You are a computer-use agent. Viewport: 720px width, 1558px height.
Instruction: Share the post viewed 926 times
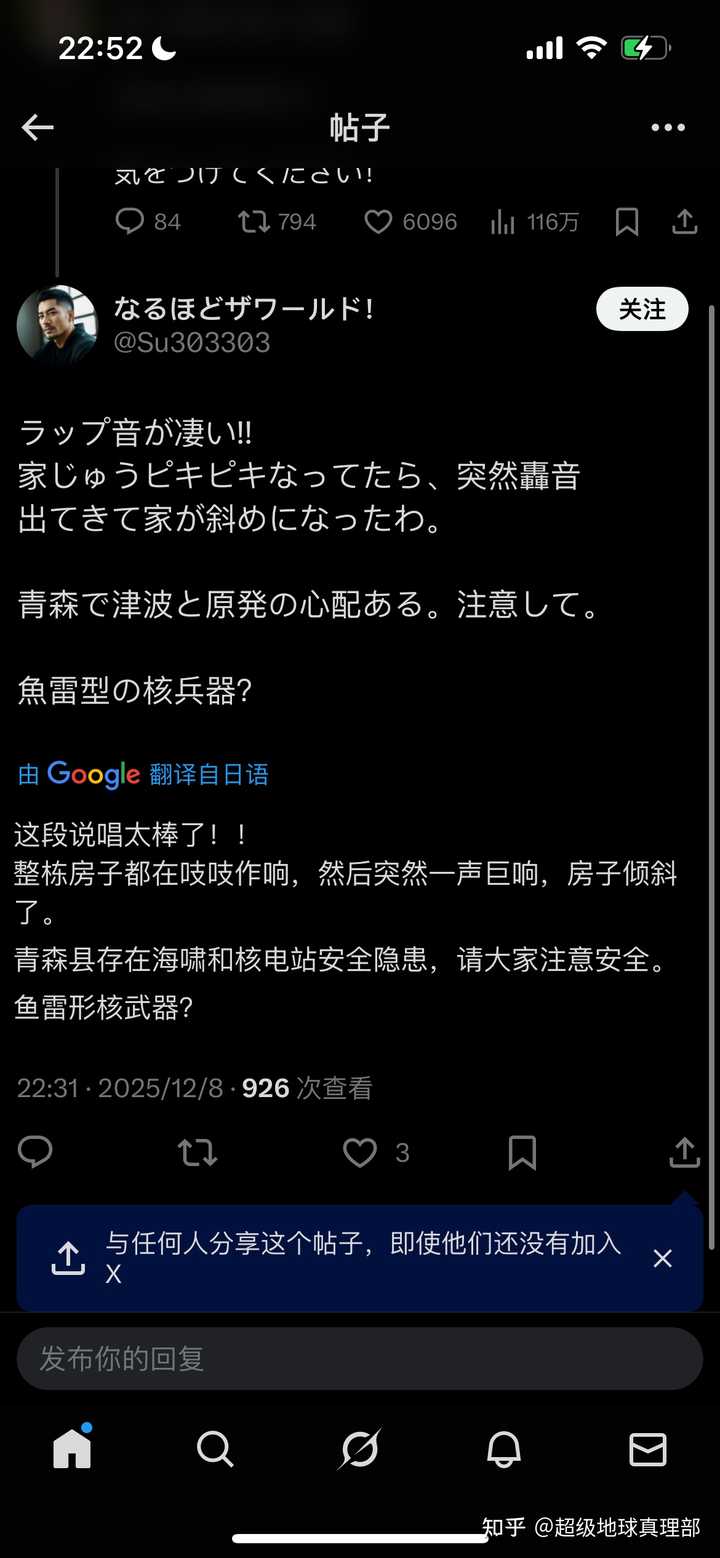[x=685, y=1152]
